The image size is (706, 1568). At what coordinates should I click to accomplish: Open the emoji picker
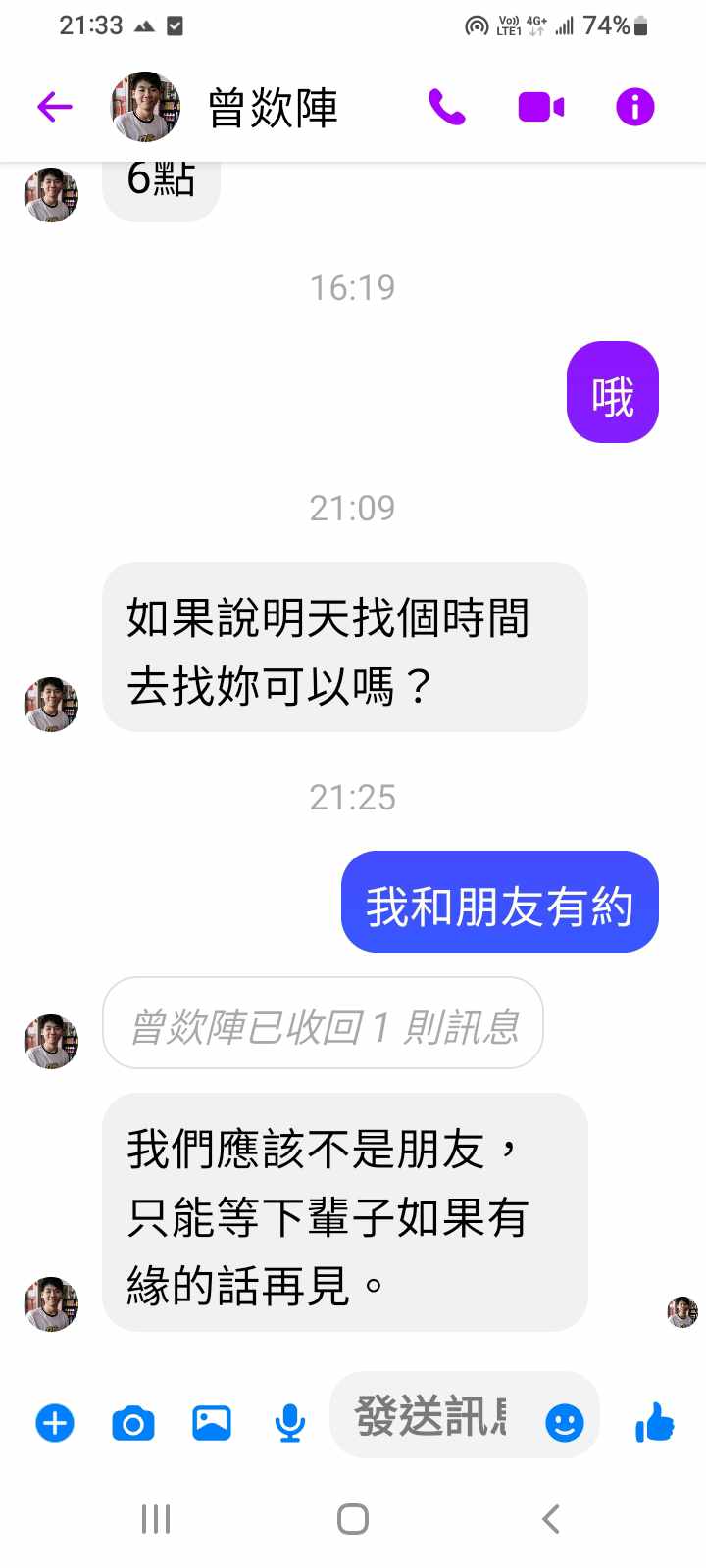pyautogui.click(x=564, y=1422)
